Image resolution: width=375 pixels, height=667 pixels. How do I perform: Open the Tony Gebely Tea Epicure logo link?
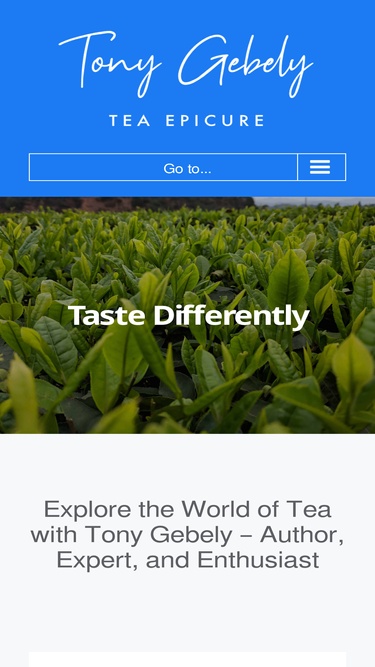[187, 79]
